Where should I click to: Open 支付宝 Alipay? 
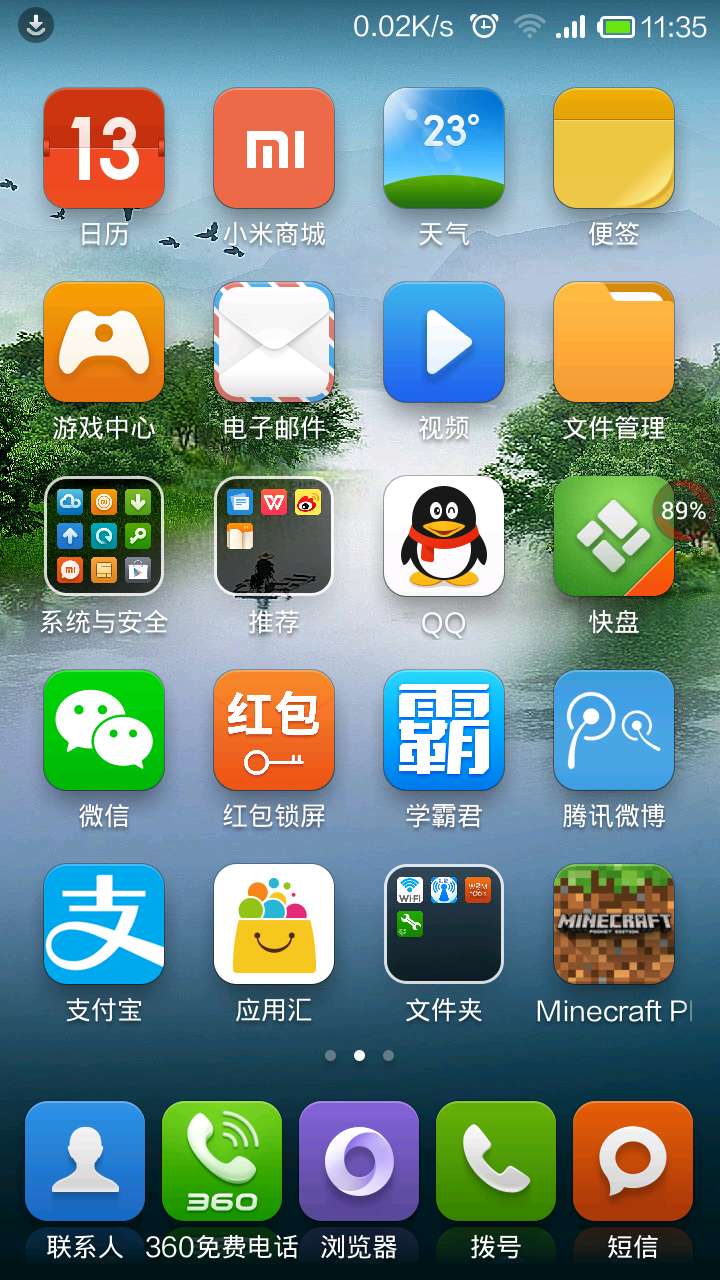click(x=104, y=924)
